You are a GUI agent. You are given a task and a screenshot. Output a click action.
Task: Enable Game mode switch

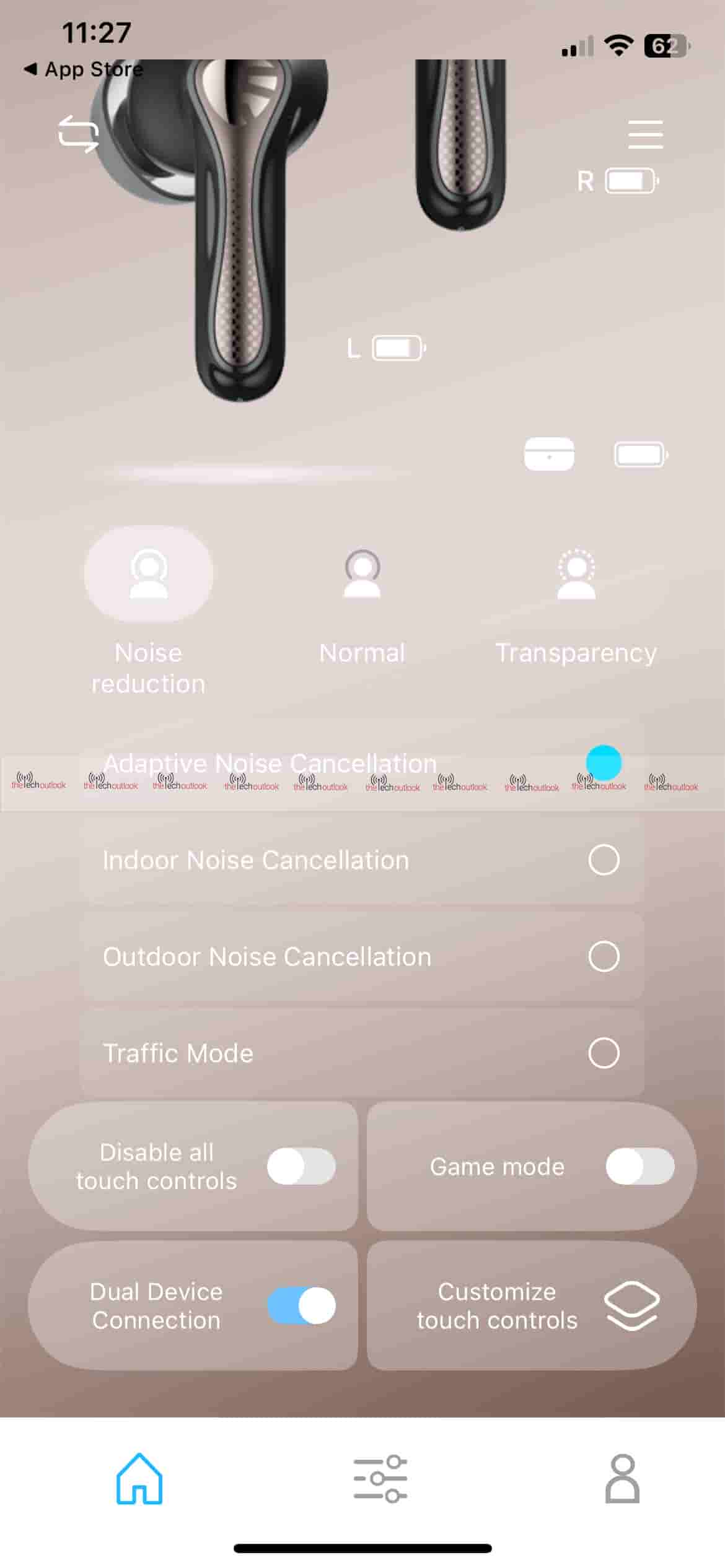(x=639, y=1166)
